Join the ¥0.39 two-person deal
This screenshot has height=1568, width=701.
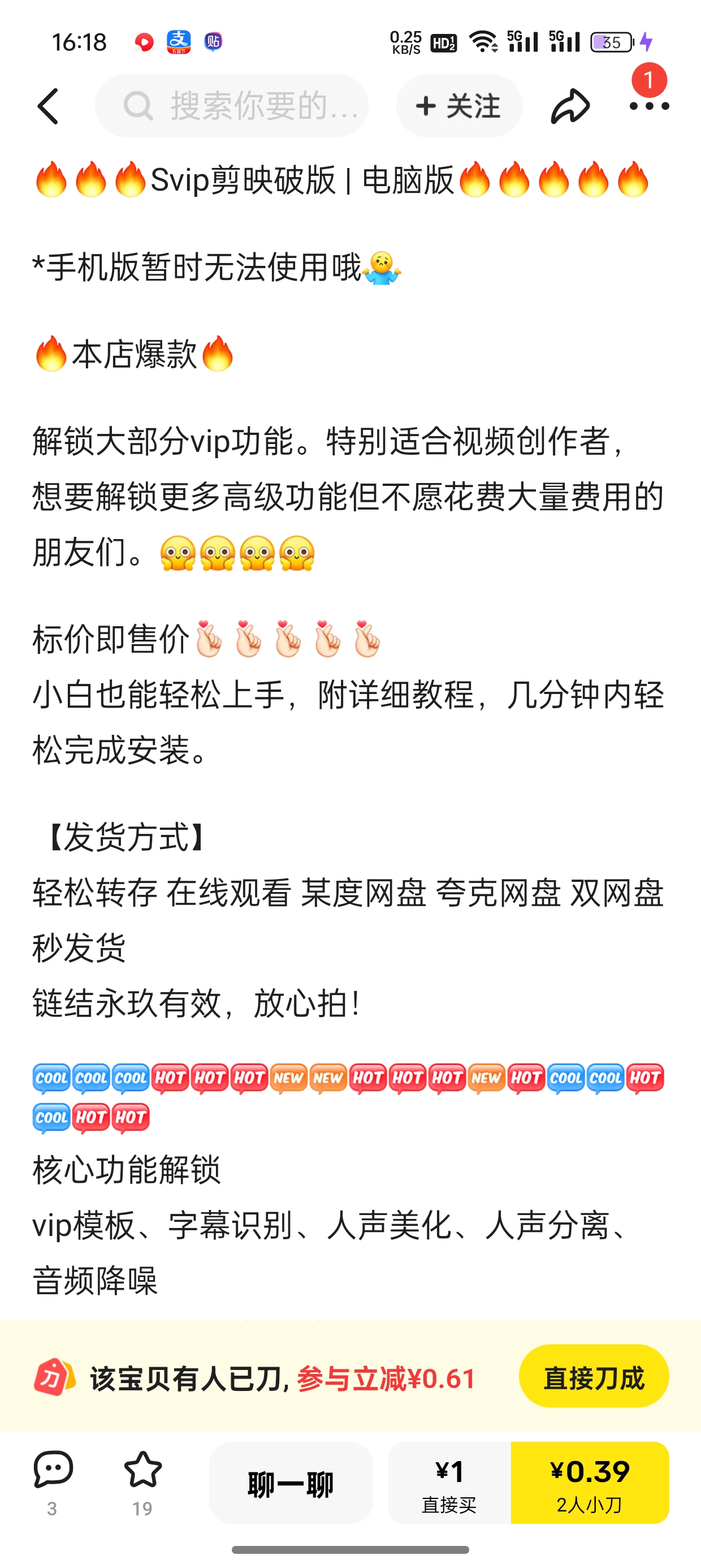click(x=590, y=1483)
